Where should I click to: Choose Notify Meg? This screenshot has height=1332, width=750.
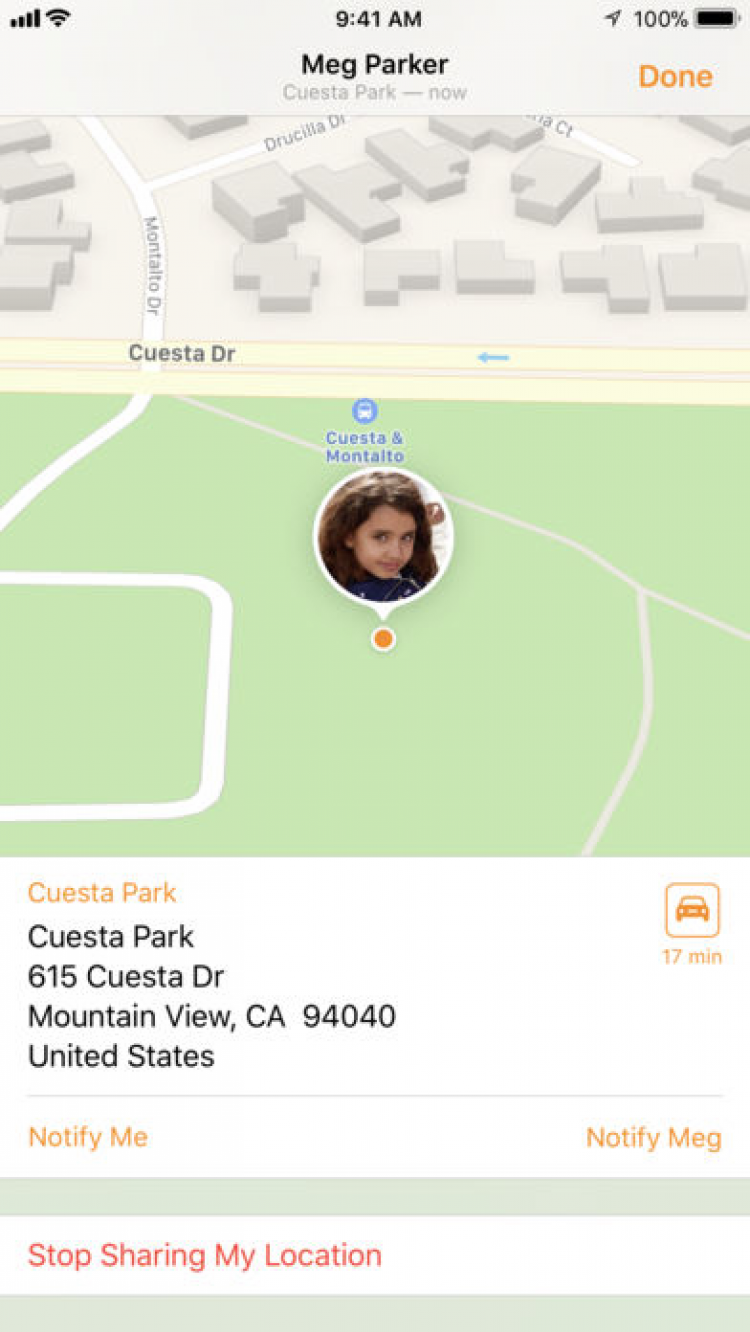(653, 1137)
